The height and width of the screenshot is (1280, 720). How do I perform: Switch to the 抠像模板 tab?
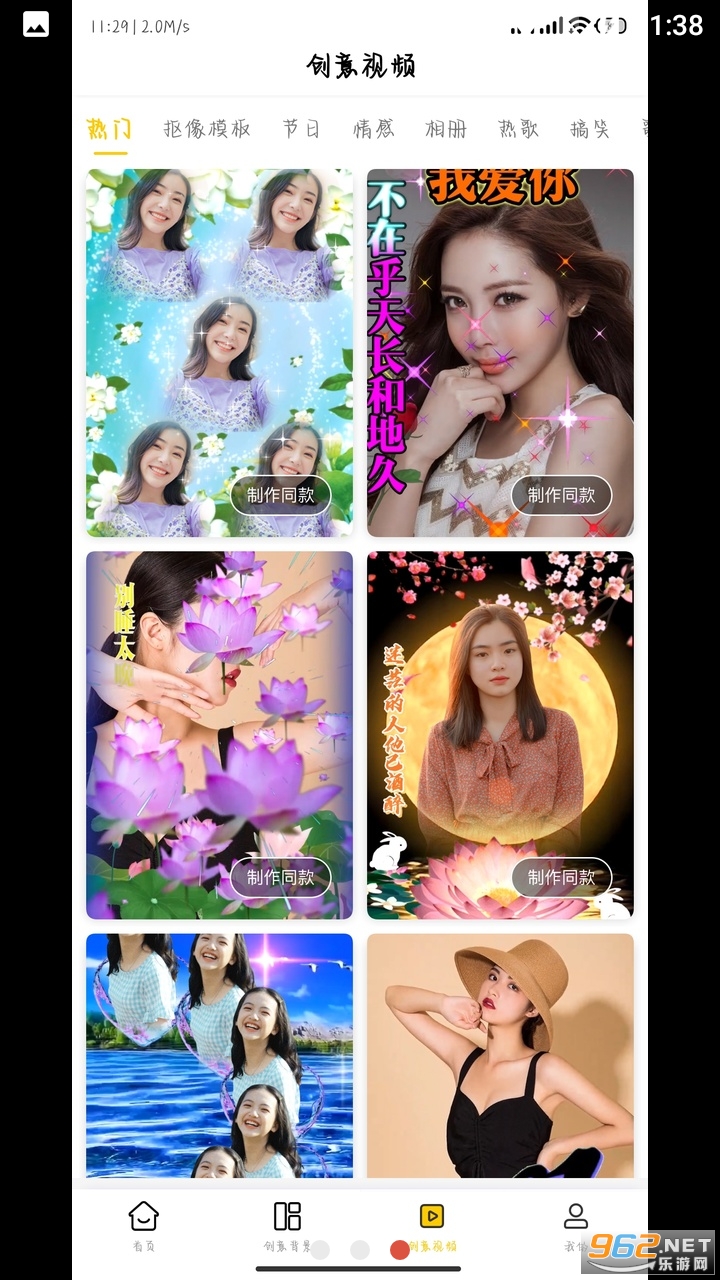click(x=207, y=128)
